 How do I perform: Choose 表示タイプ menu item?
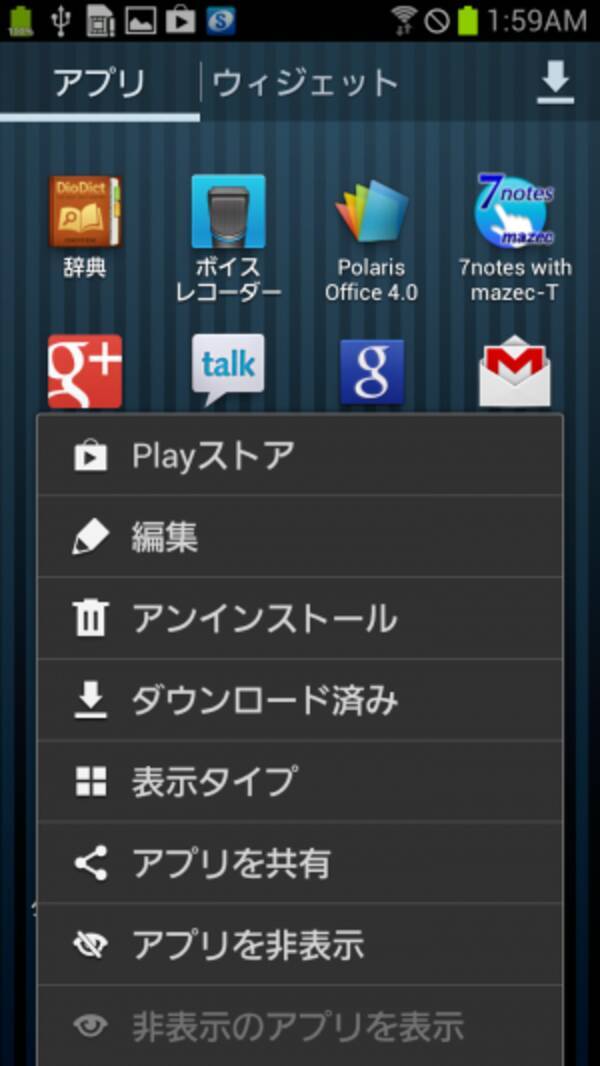(x=300, y=782)
